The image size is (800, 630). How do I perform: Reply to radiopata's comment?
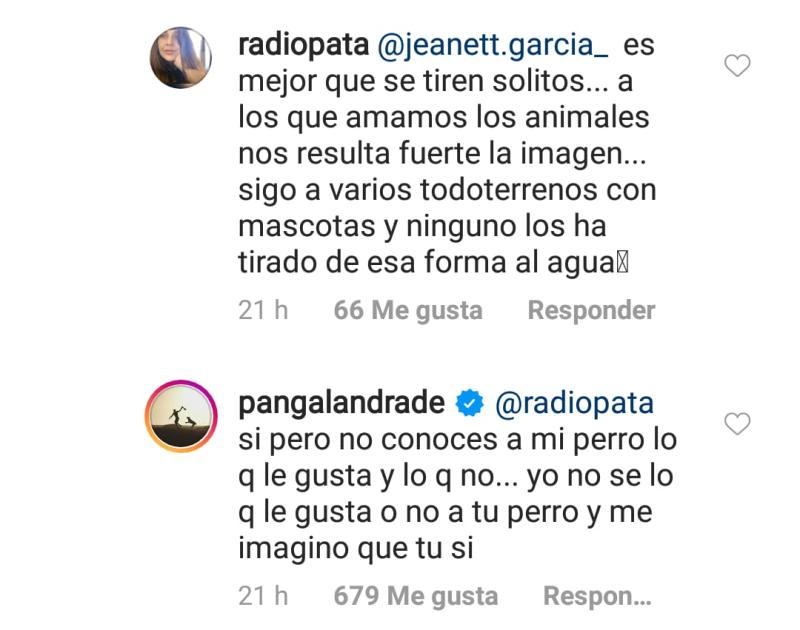pos(591,311)
